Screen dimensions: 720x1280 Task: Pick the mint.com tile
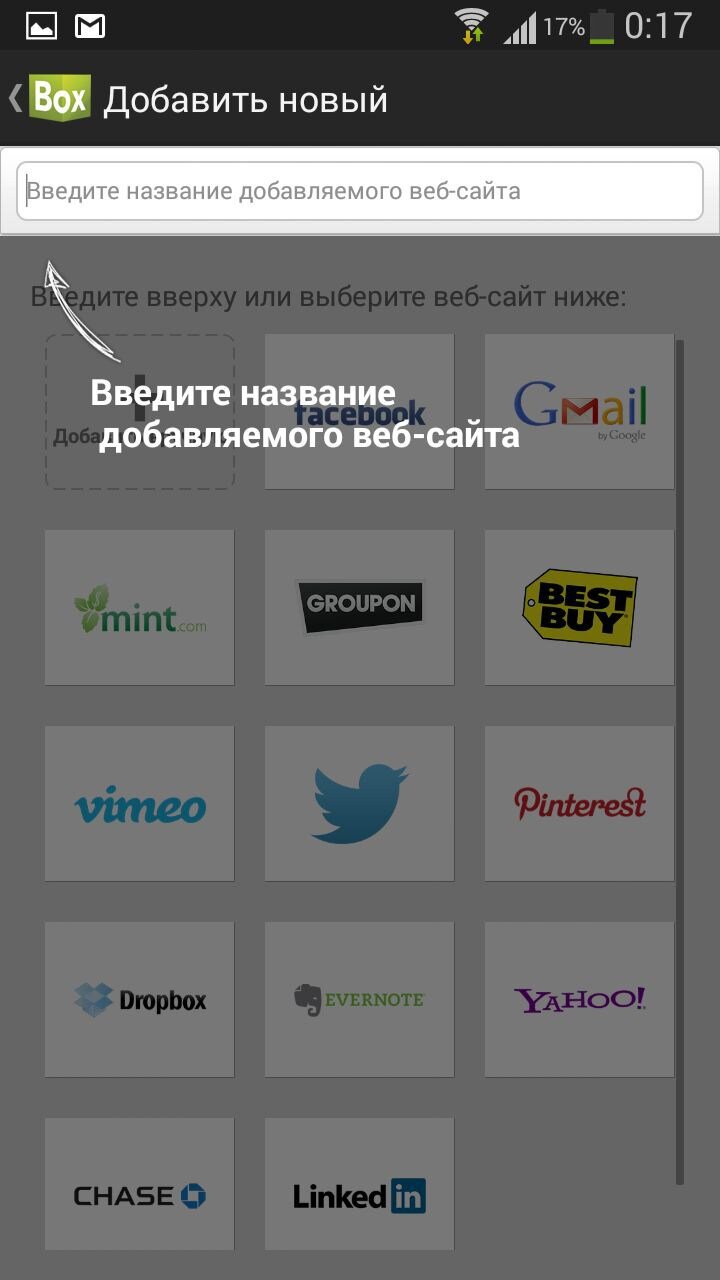(x=140, y=608)
